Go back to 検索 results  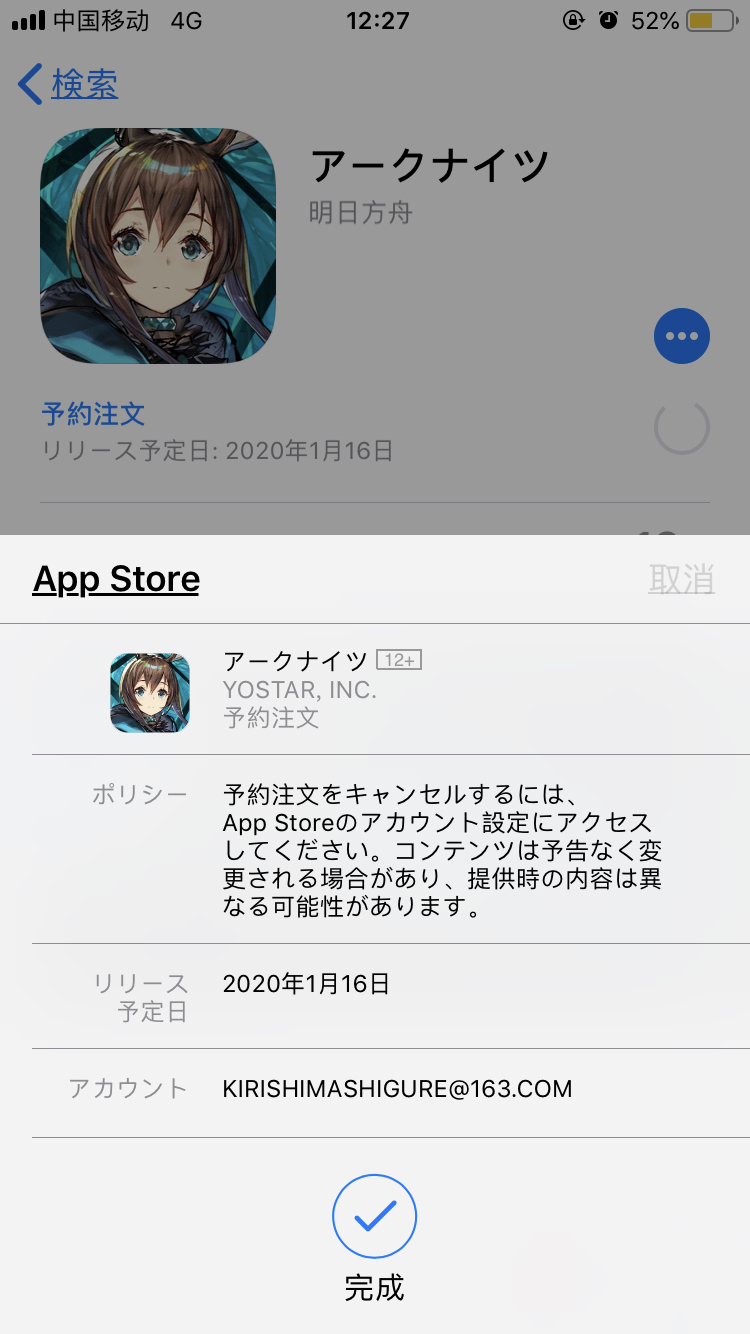[68, 84]
